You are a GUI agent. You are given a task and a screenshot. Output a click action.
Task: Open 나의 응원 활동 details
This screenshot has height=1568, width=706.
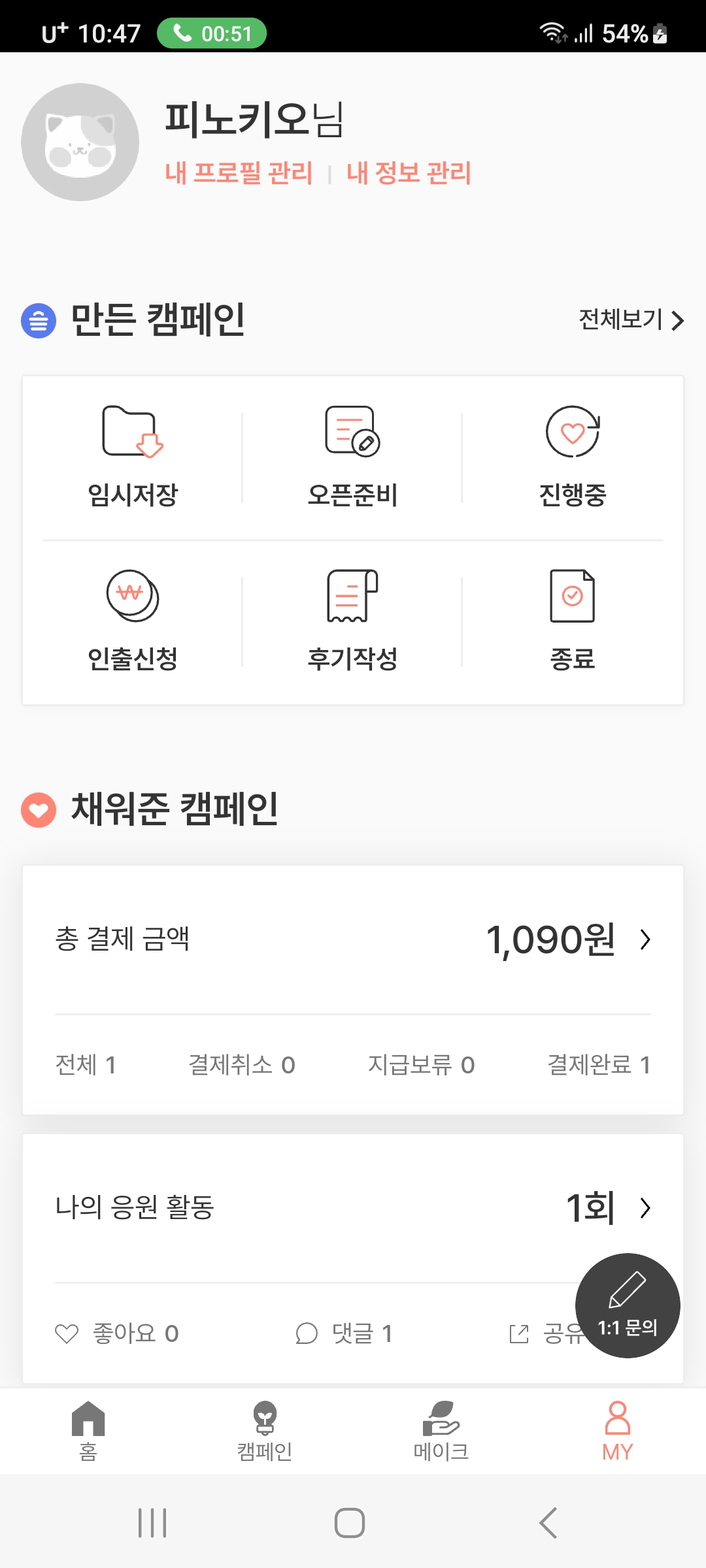click(x=353, y=1207)
